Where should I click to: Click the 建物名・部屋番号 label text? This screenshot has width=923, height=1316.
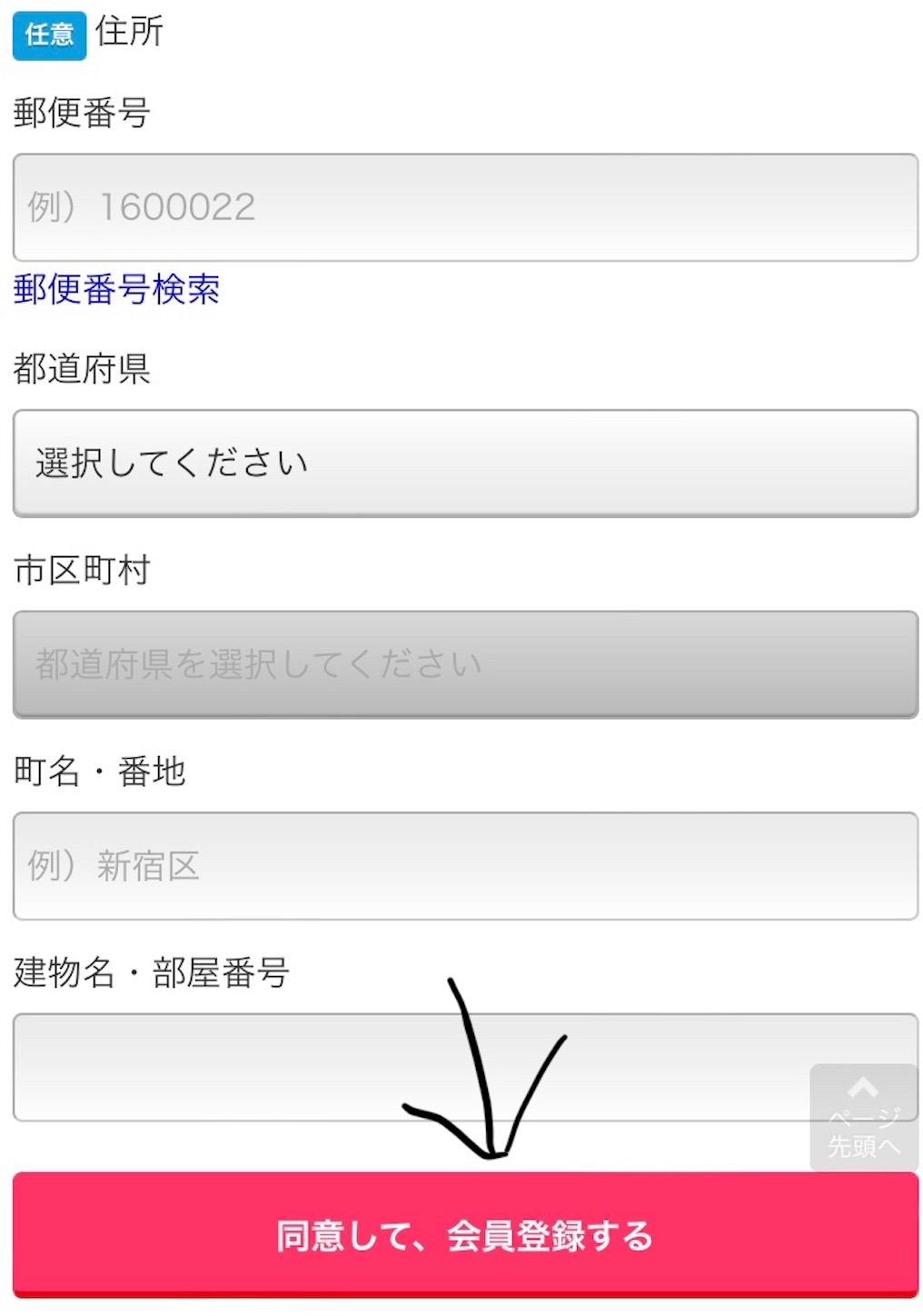click(x=153, y=972)
